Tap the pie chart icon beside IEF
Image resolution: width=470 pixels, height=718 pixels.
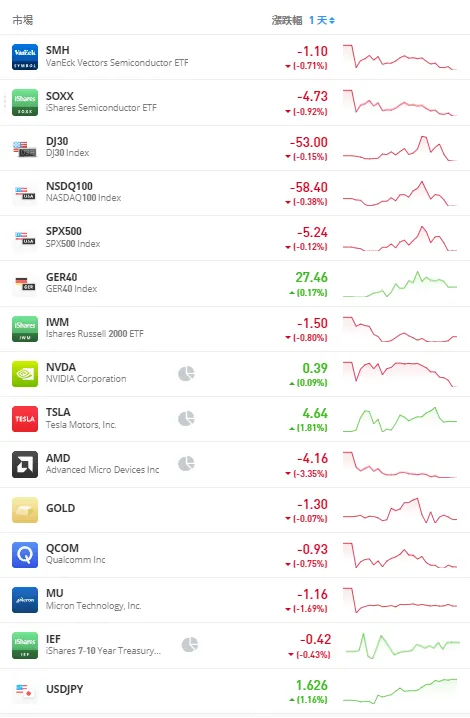[x=190, y=645]
